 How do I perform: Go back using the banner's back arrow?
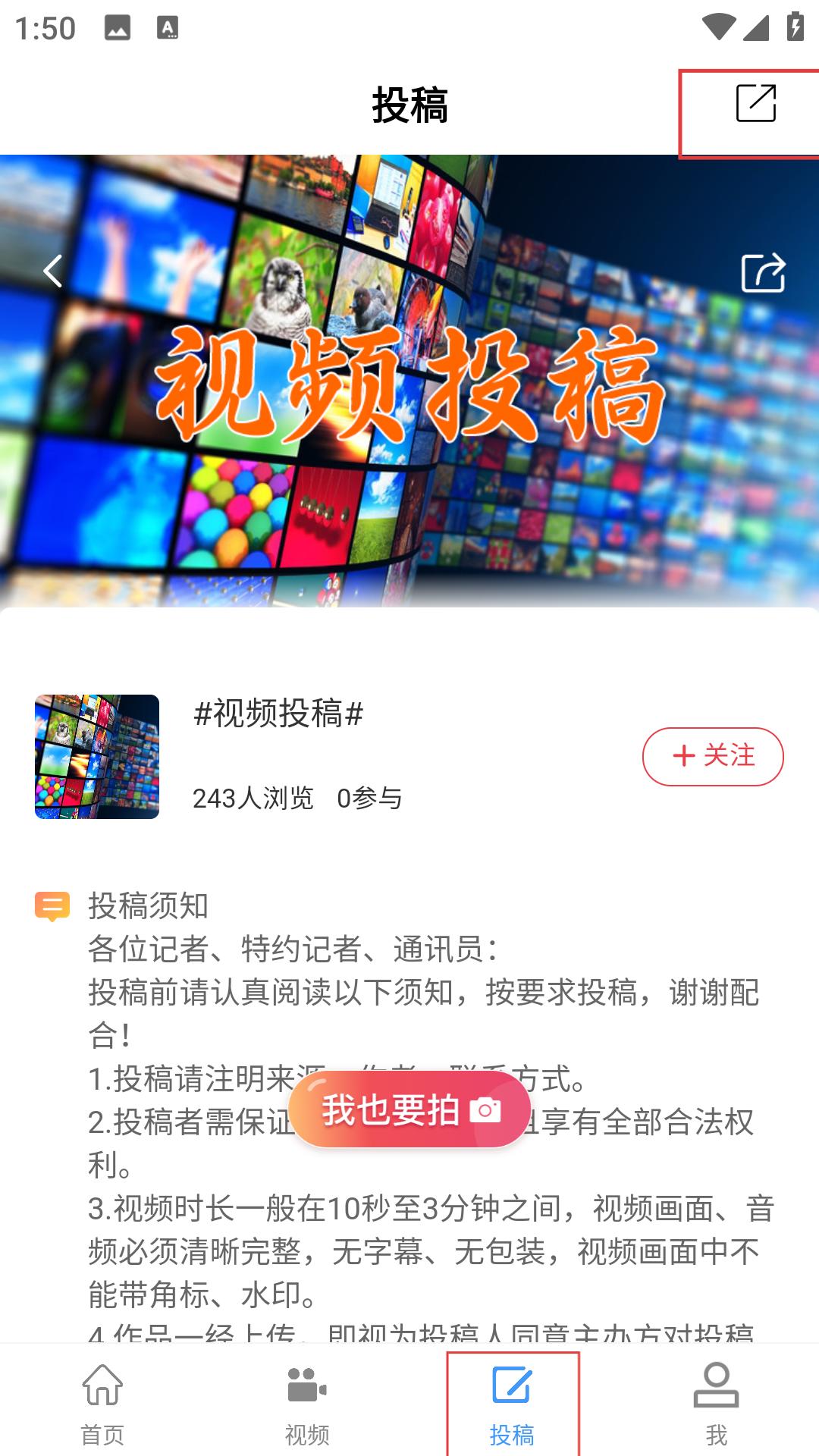pyautogui.click(x=52, y=271)
